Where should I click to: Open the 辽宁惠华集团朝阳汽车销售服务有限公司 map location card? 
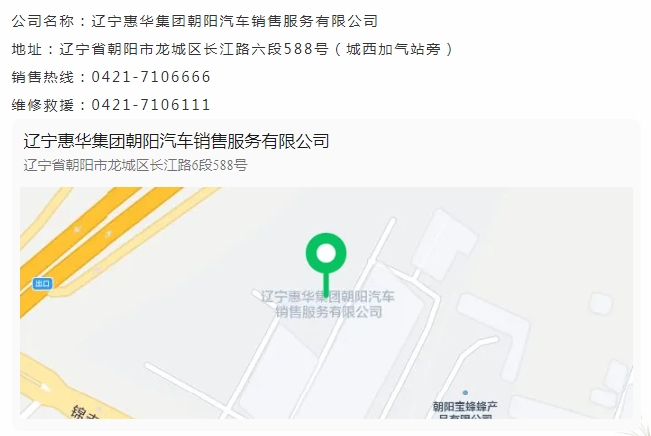(x=177, y=142)
